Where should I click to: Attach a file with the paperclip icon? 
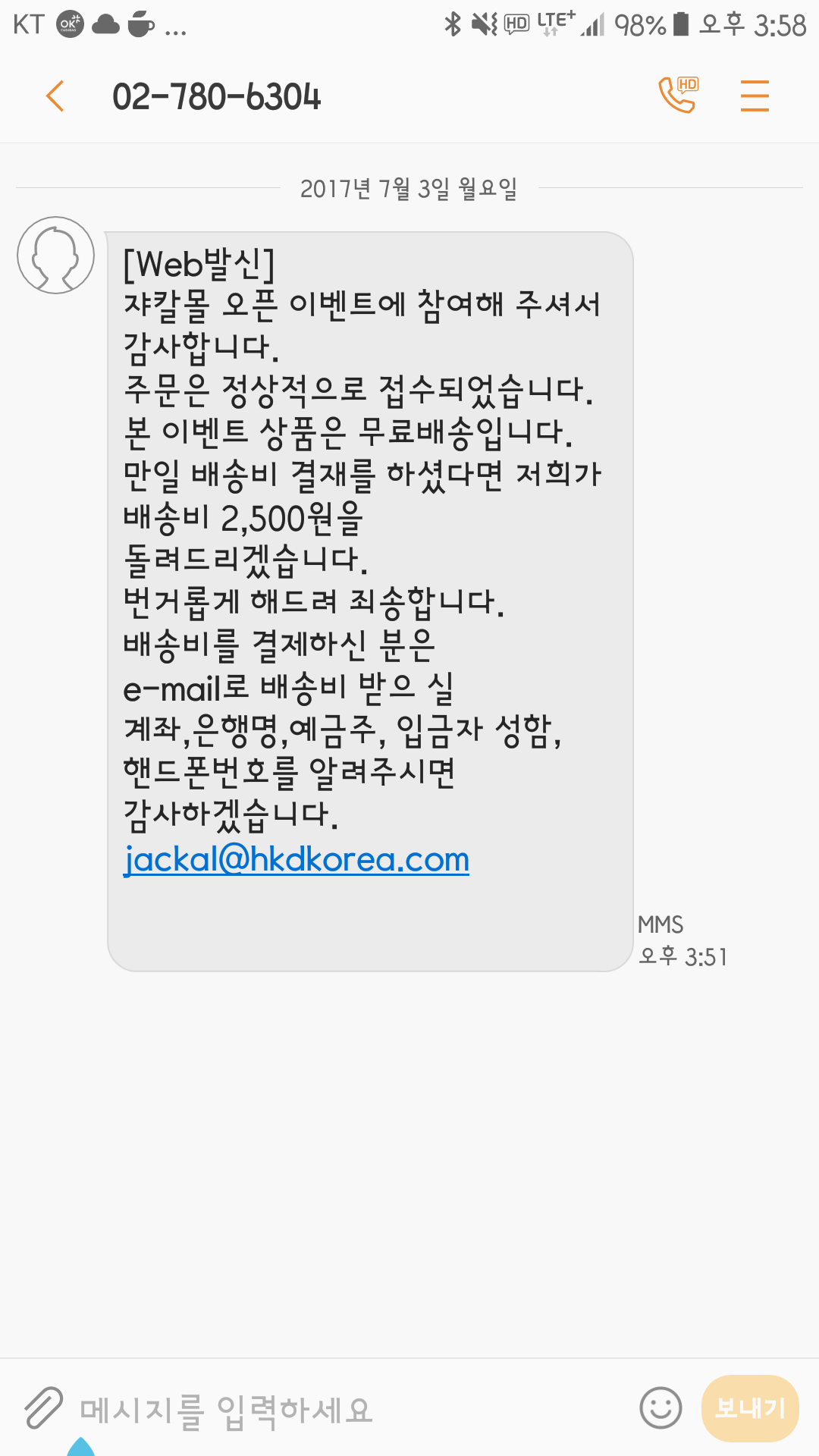[43, 1408]
